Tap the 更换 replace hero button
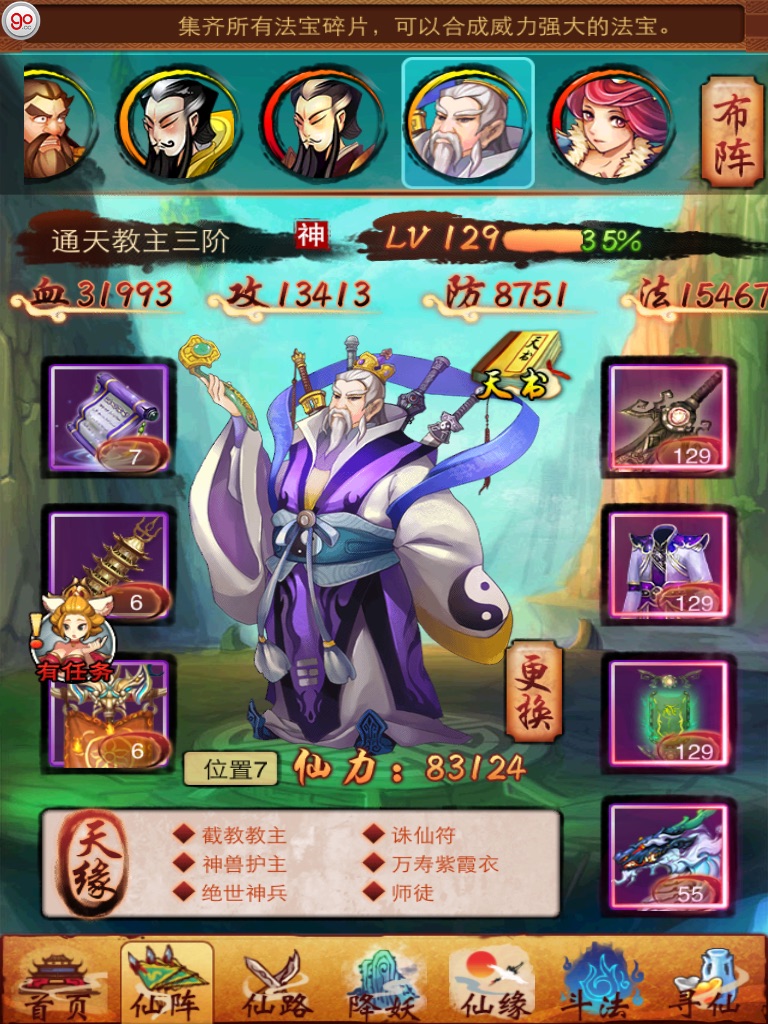The width and height of the screenshot is (768, 1024). point(534,691)
